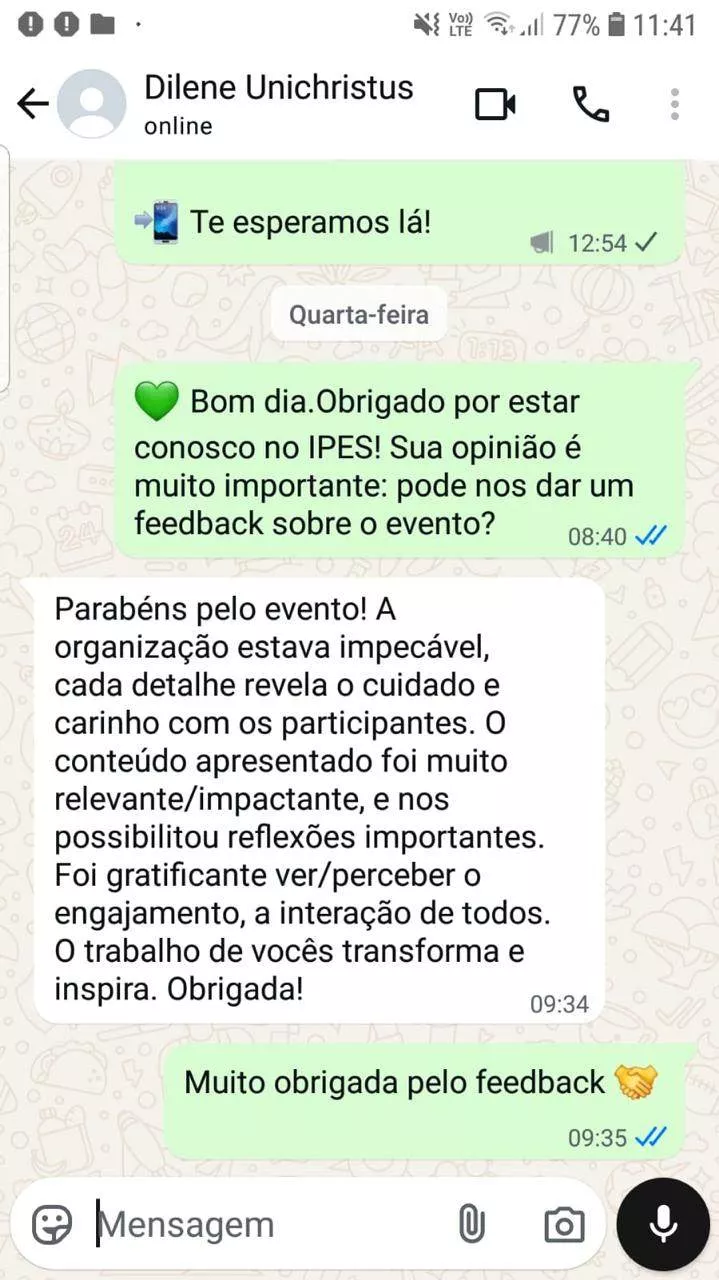The height and width of the screenshot is (1280, 719).
Task: Open the emoji and sticker picker
Action: [x=52, y=1224]
